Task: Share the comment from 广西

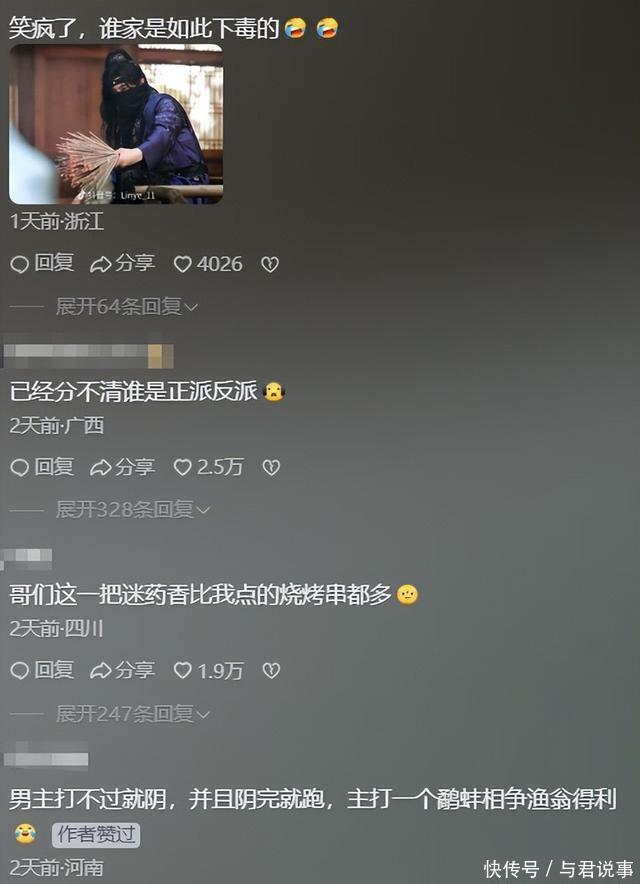Action: (122, 466)
